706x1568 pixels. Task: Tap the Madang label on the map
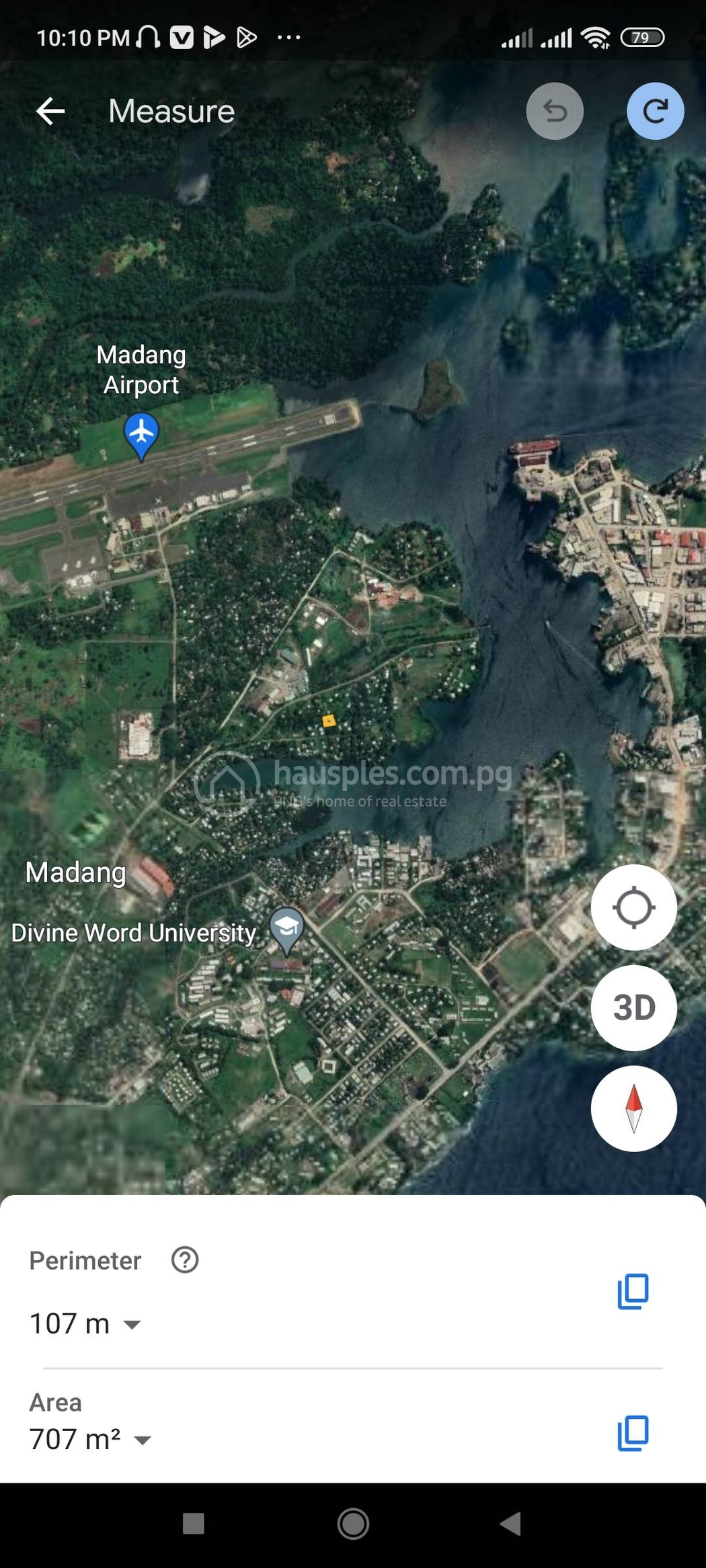pos(75,872)
